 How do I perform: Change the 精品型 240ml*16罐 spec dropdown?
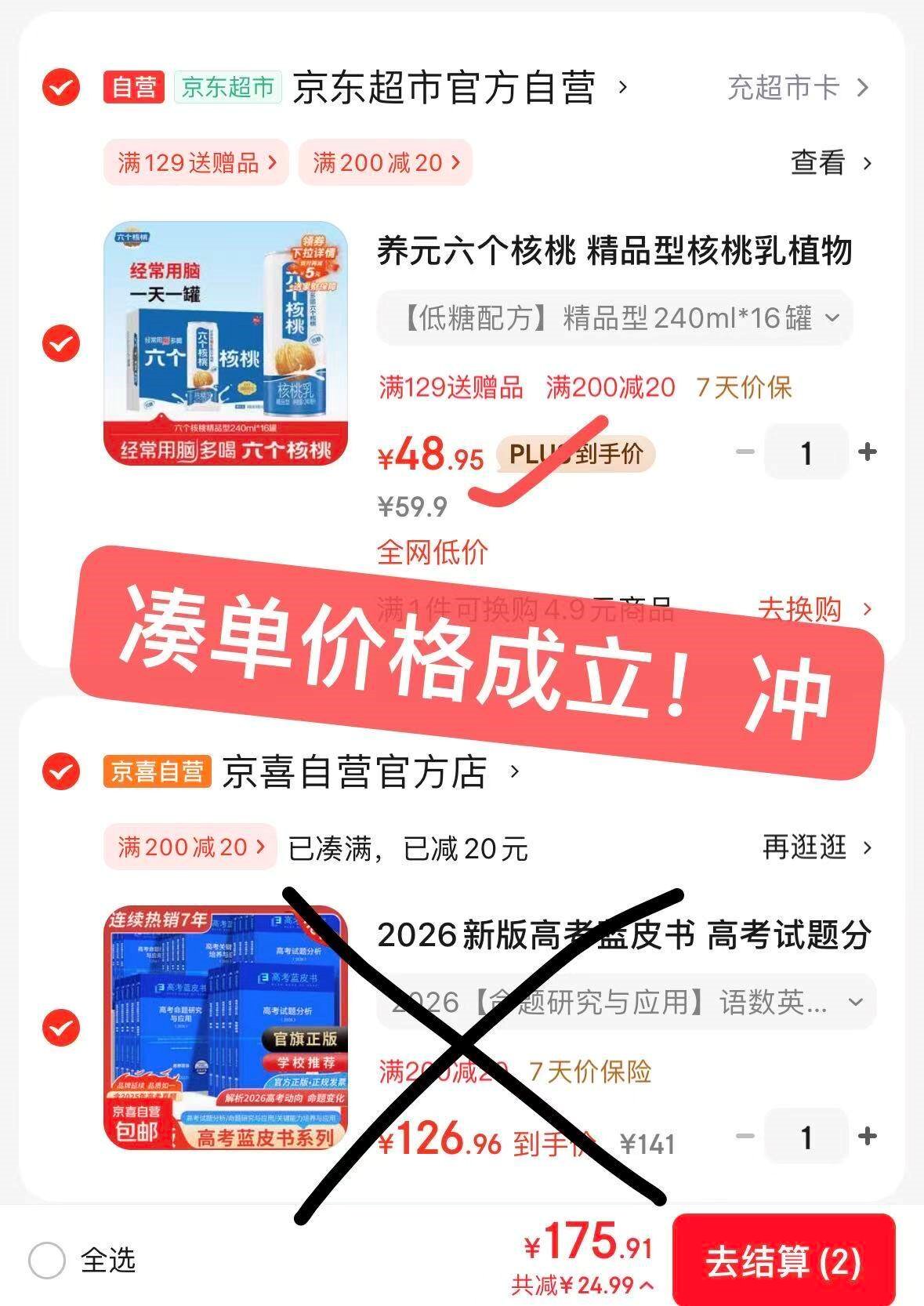coord(614,317)
